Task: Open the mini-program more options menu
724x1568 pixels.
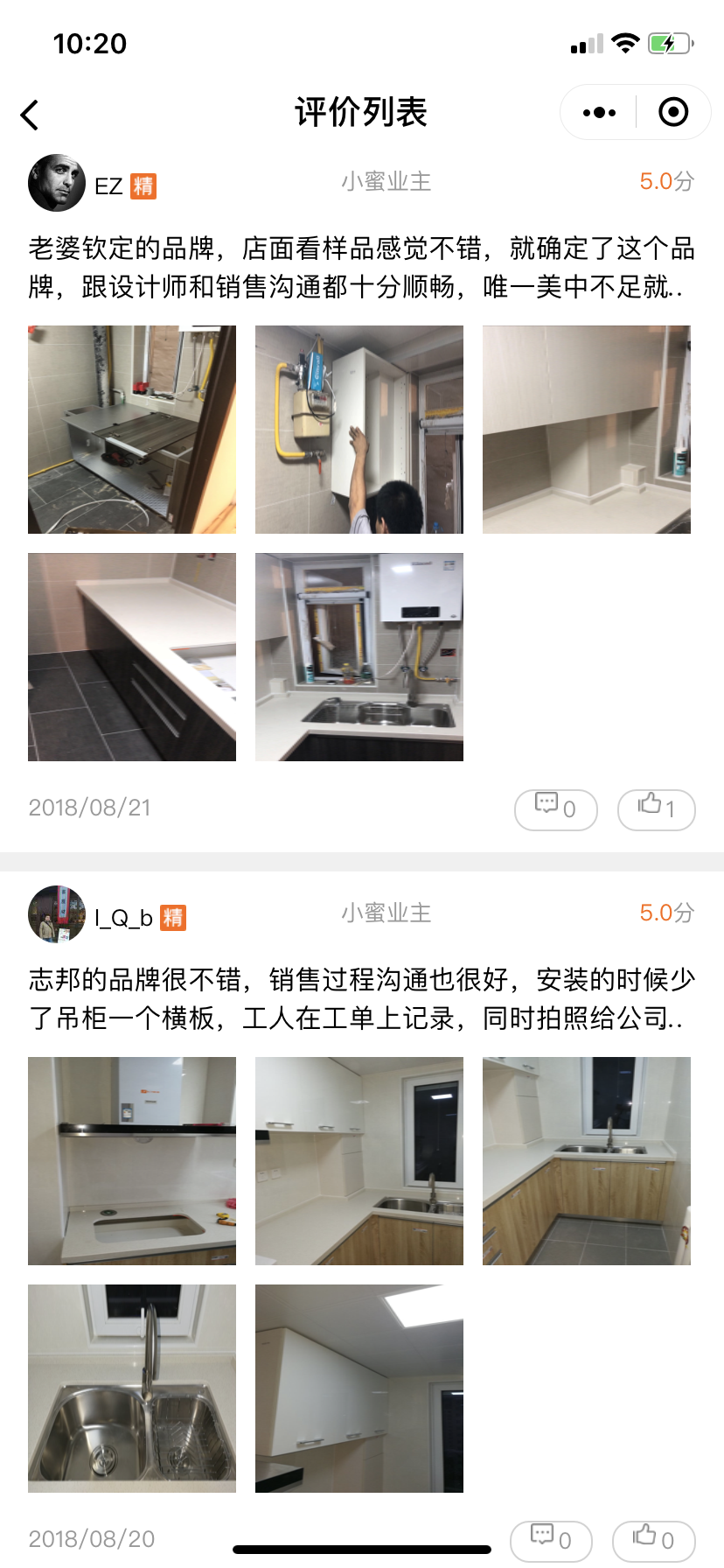Action: pos(599,113)
